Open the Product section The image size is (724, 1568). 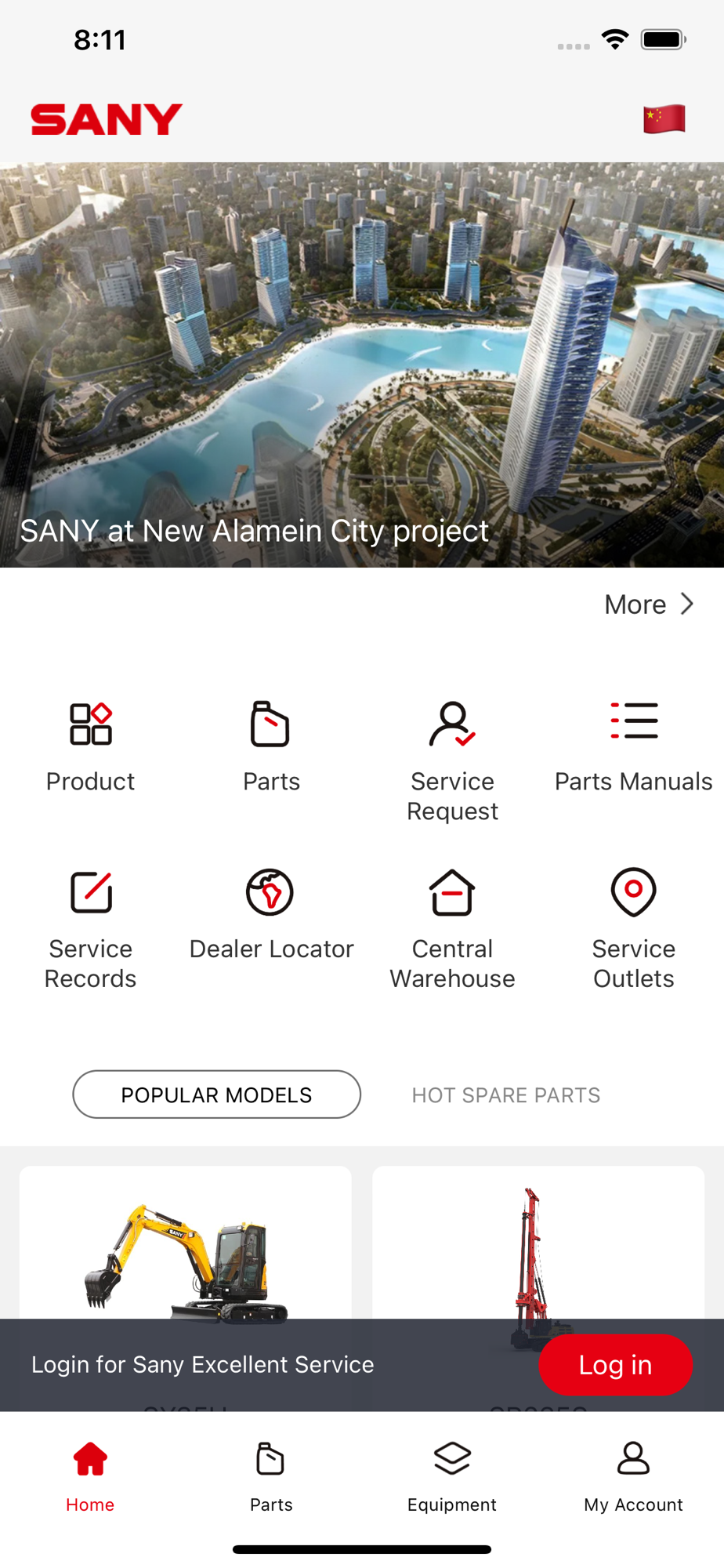click(91, 746)
